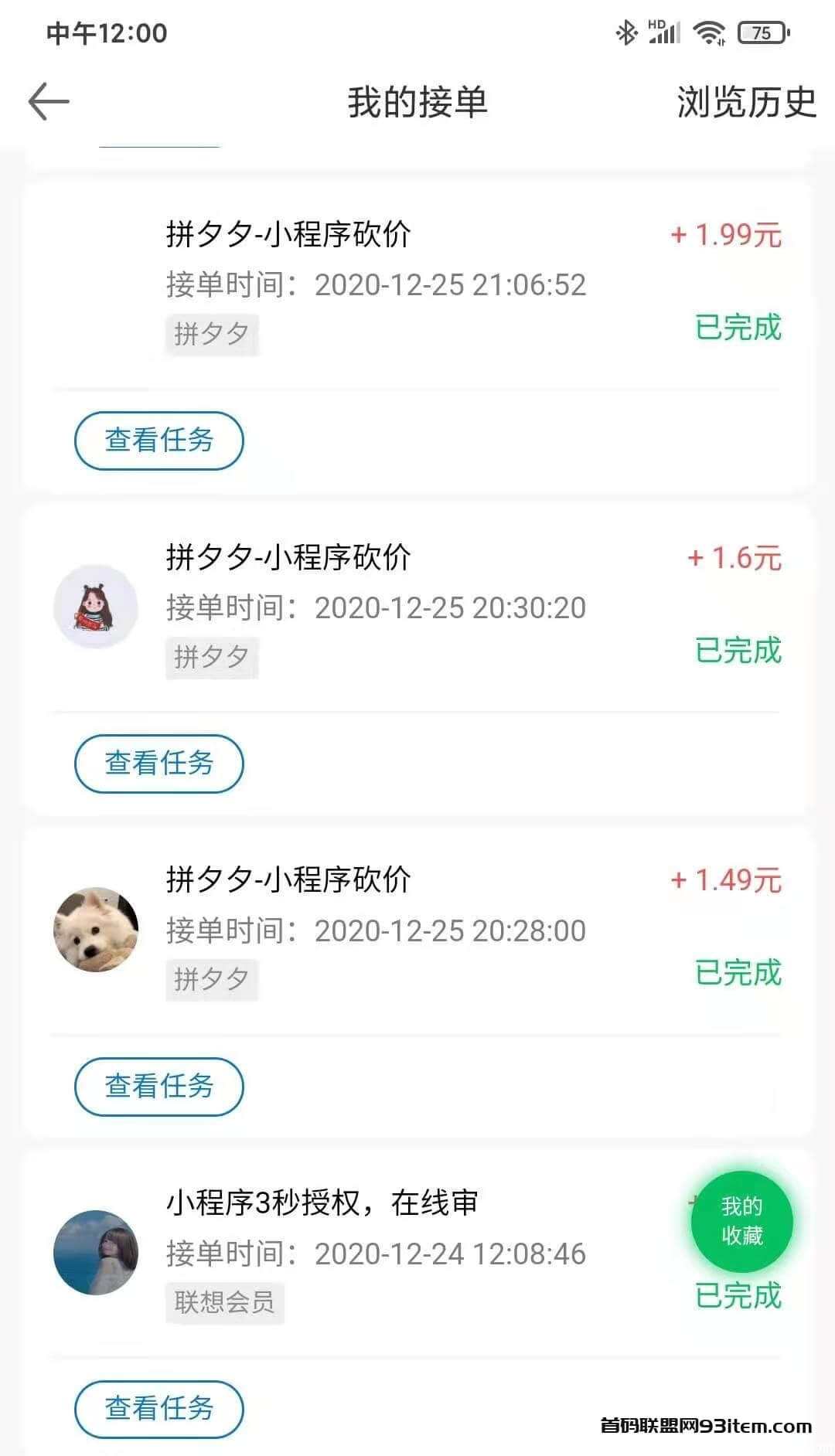This screenshot has height=1456, width=835.
Task: Tap the white puppy avatar thumbnail
Action: (x=95, y=930)
